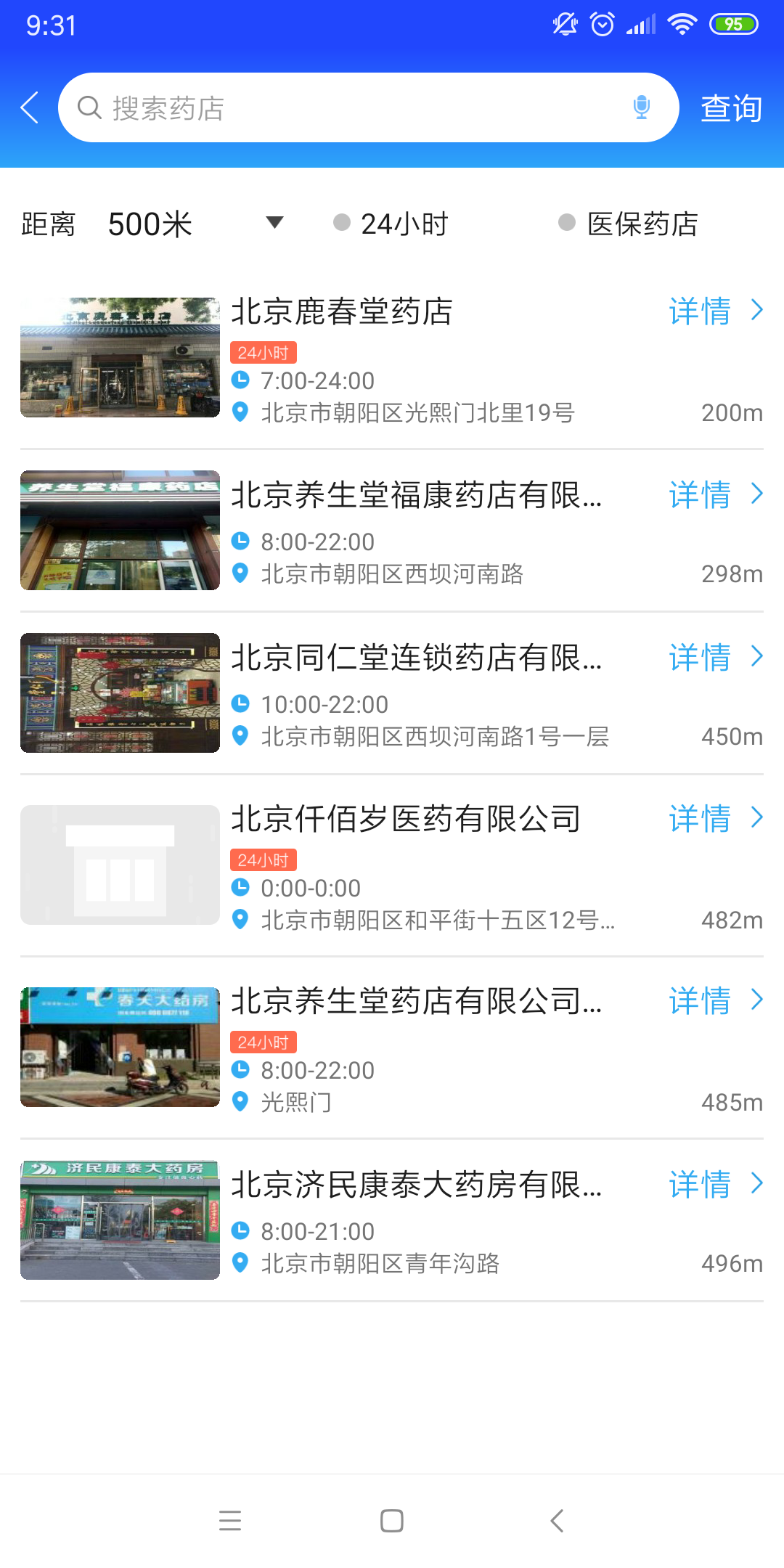Check the battery indicator showing 95
This screenshot has width=784, height=1568.
733,24
